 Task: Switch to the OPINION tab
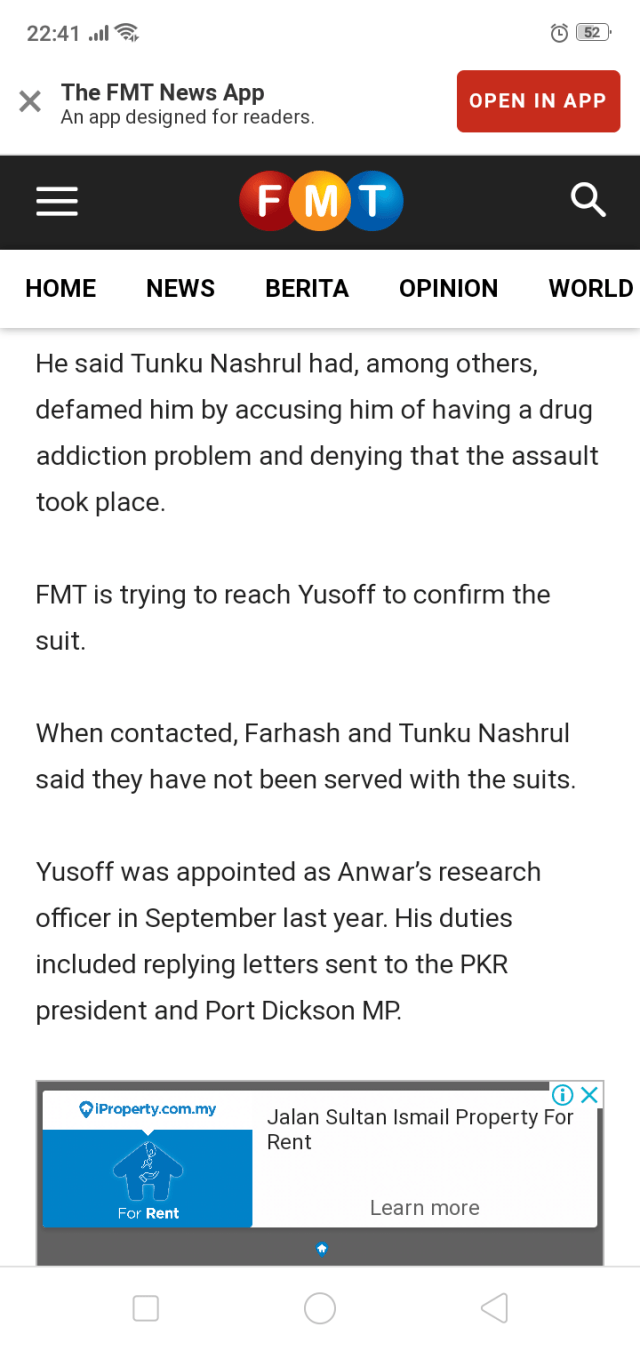pos(448,288)
